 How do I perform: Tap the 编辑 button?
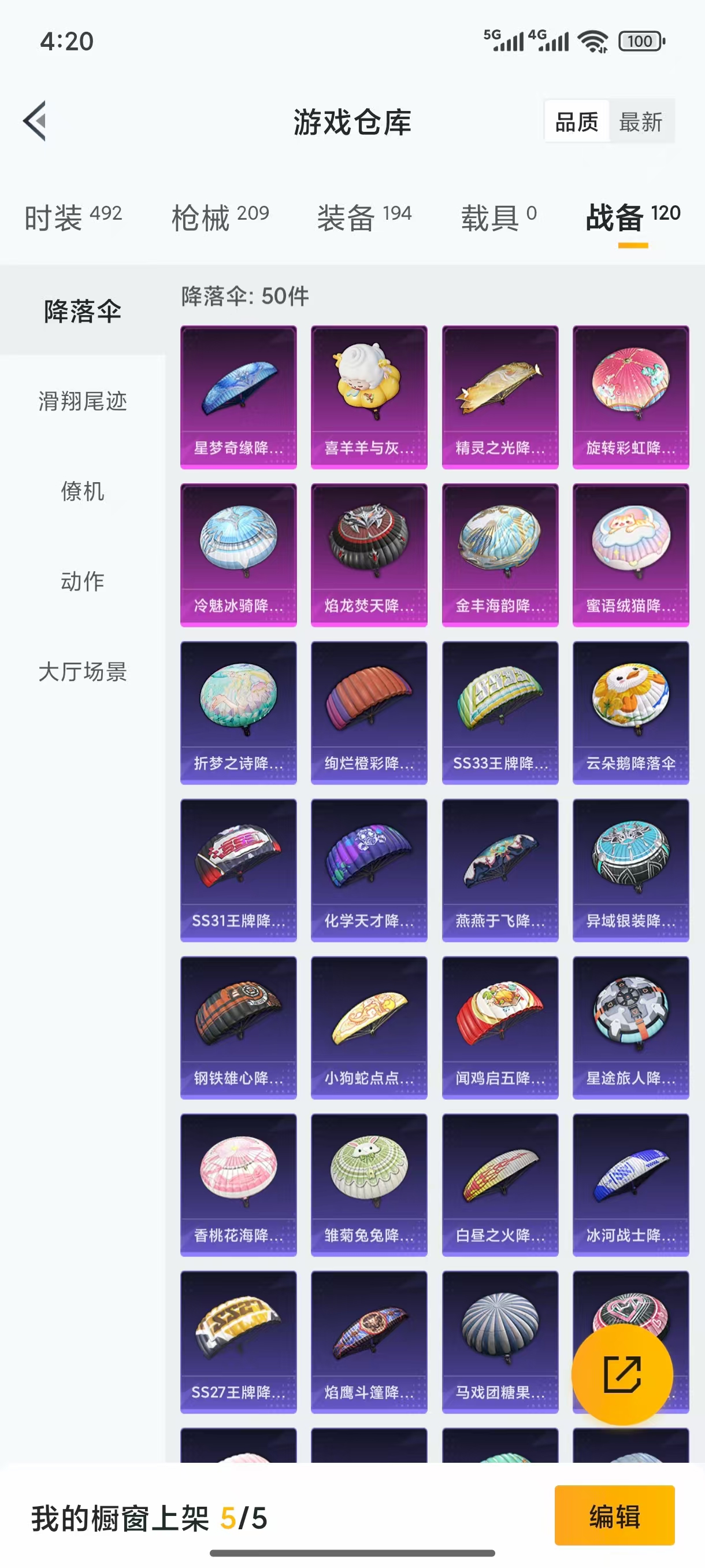pyautogui.click(x=614, y=1515)
